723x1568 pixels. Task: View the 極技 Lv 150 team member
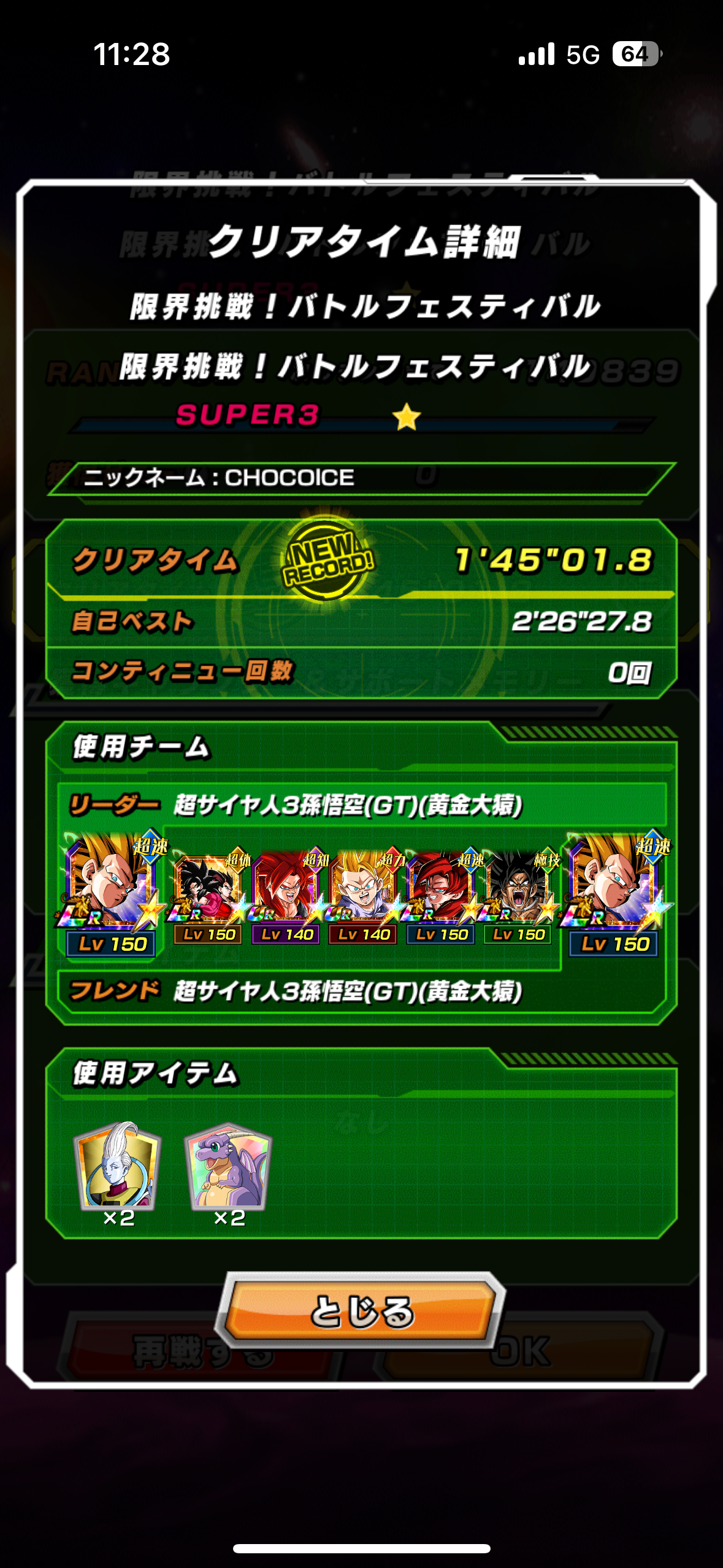point(519,897)
